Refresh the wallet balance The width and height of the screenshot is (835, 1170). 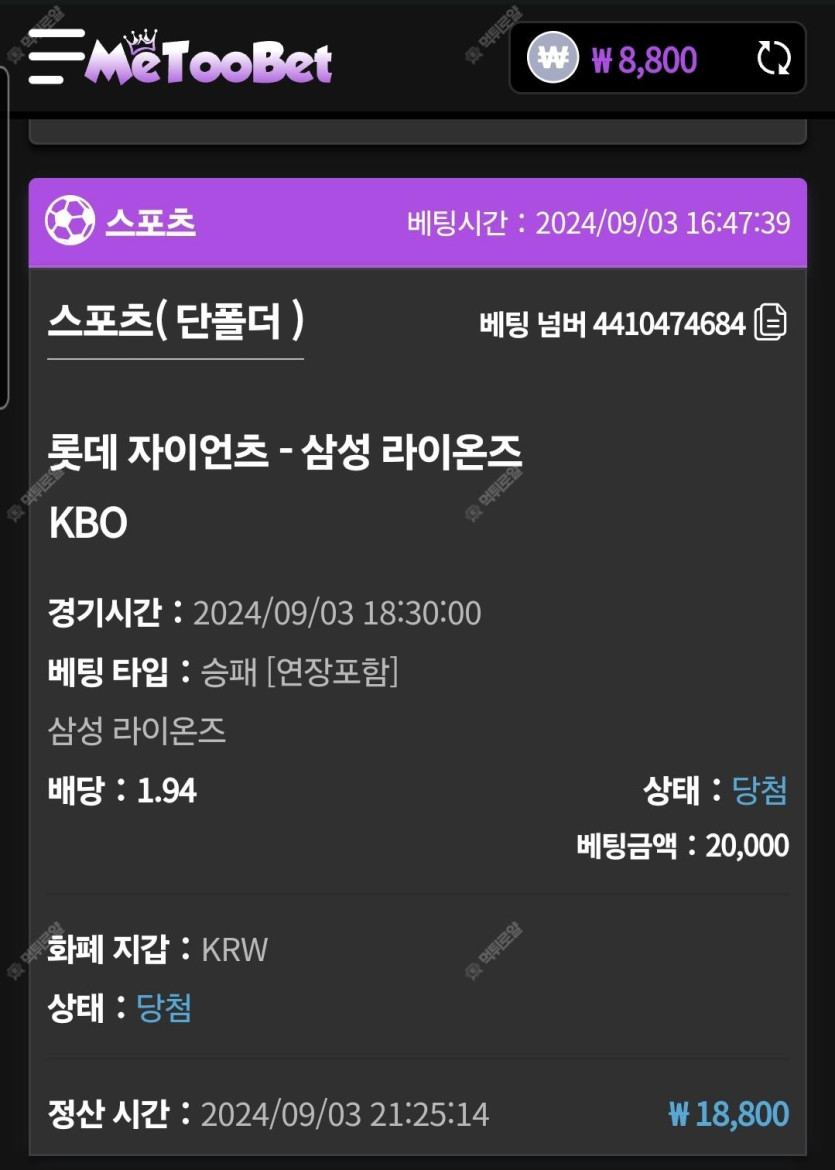pyautogui.click(x=773, y=59)
